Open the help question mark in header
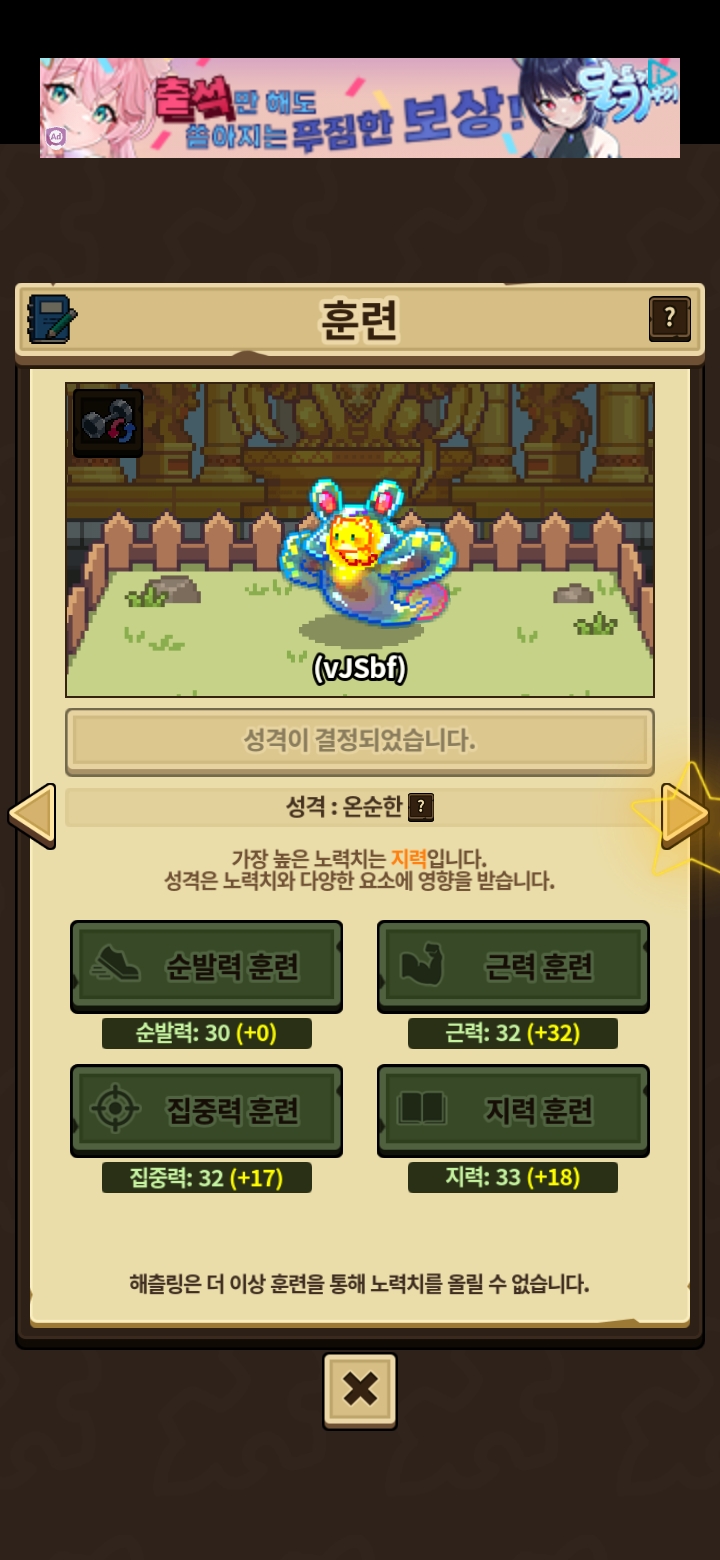Image resolution: width=720 pixels, height=1560 pixels. point(669,319)
